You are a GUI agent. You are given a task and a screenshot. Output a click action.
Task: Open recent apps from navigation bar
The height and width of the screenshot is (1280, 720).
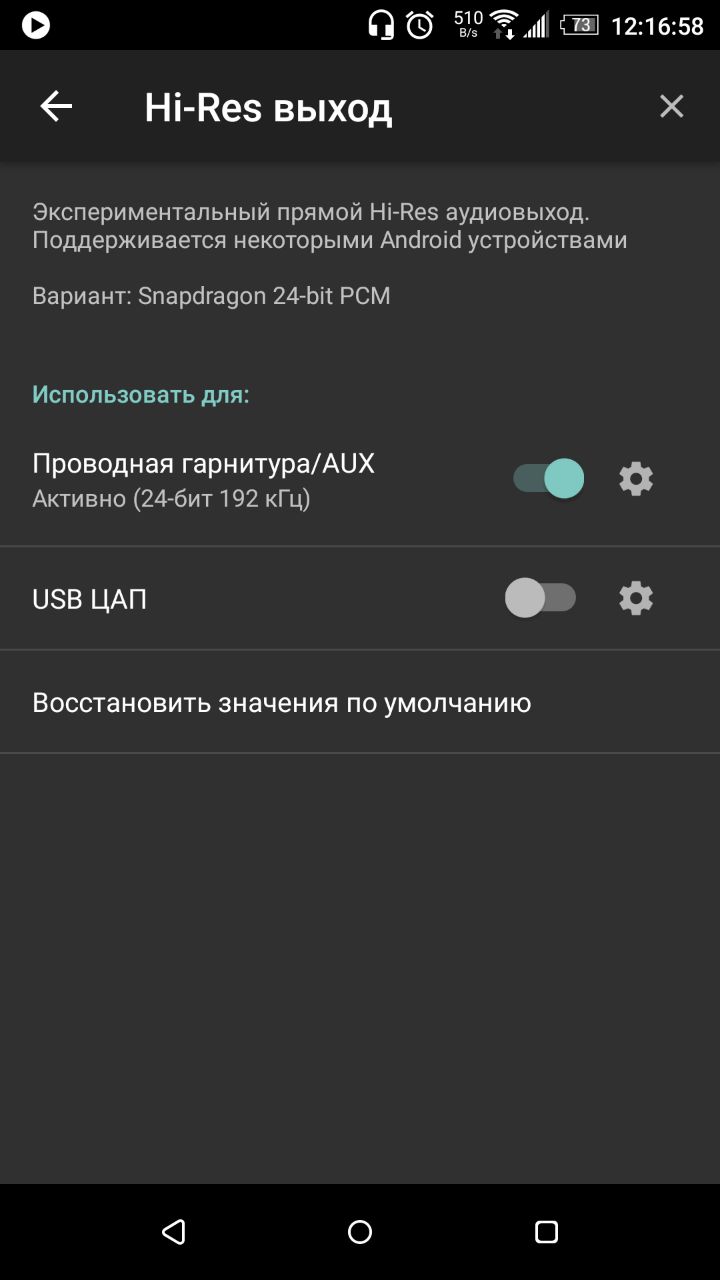click(x=546, y=1232)
